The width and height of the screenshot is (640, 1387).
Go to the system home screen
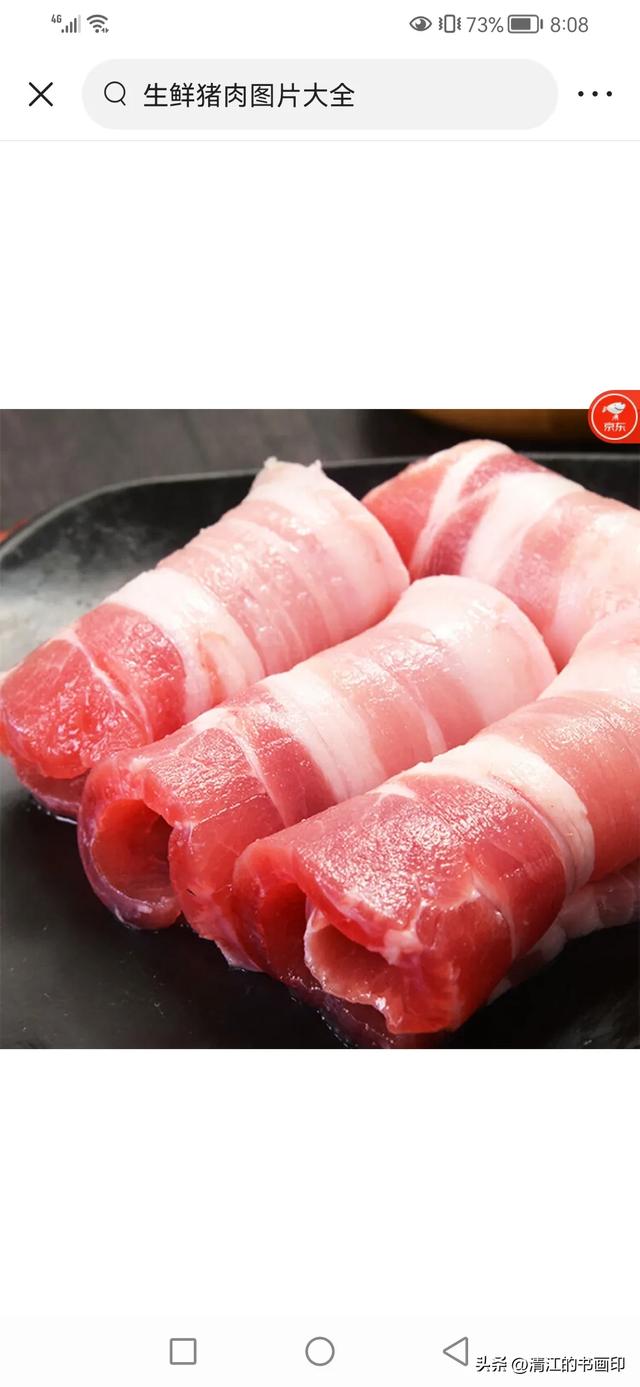pos(320,1351)
